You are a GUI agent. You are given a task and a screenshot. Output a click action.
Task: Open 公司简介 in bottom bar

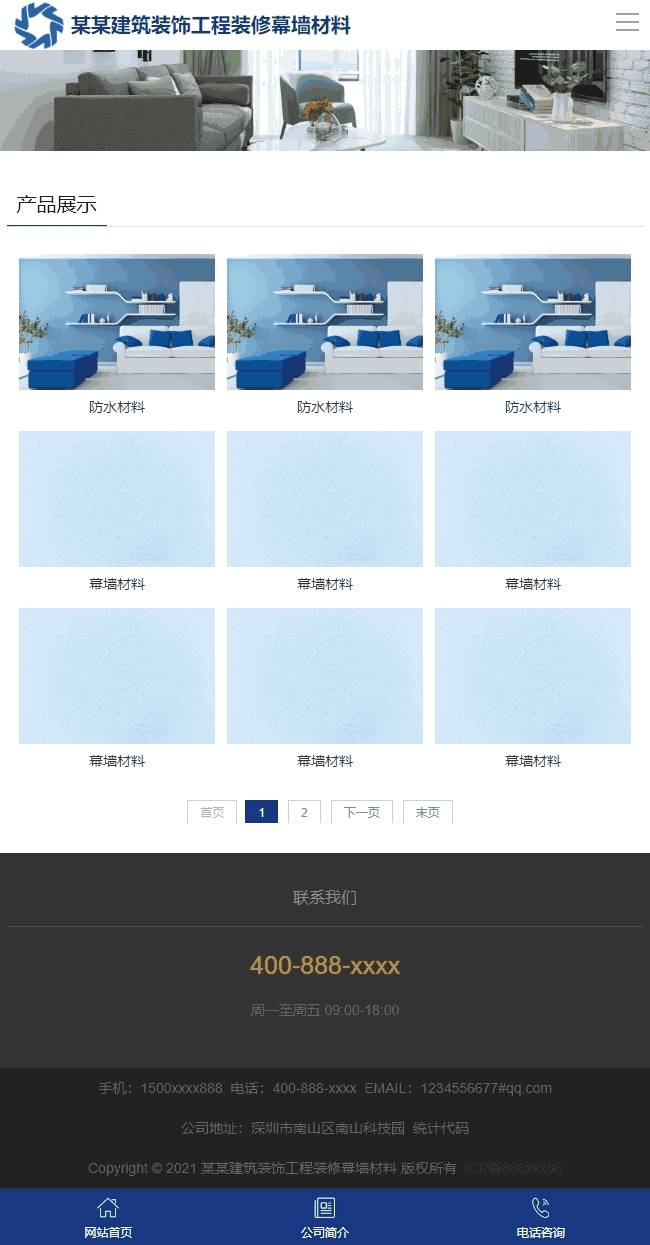(325, 1218)
